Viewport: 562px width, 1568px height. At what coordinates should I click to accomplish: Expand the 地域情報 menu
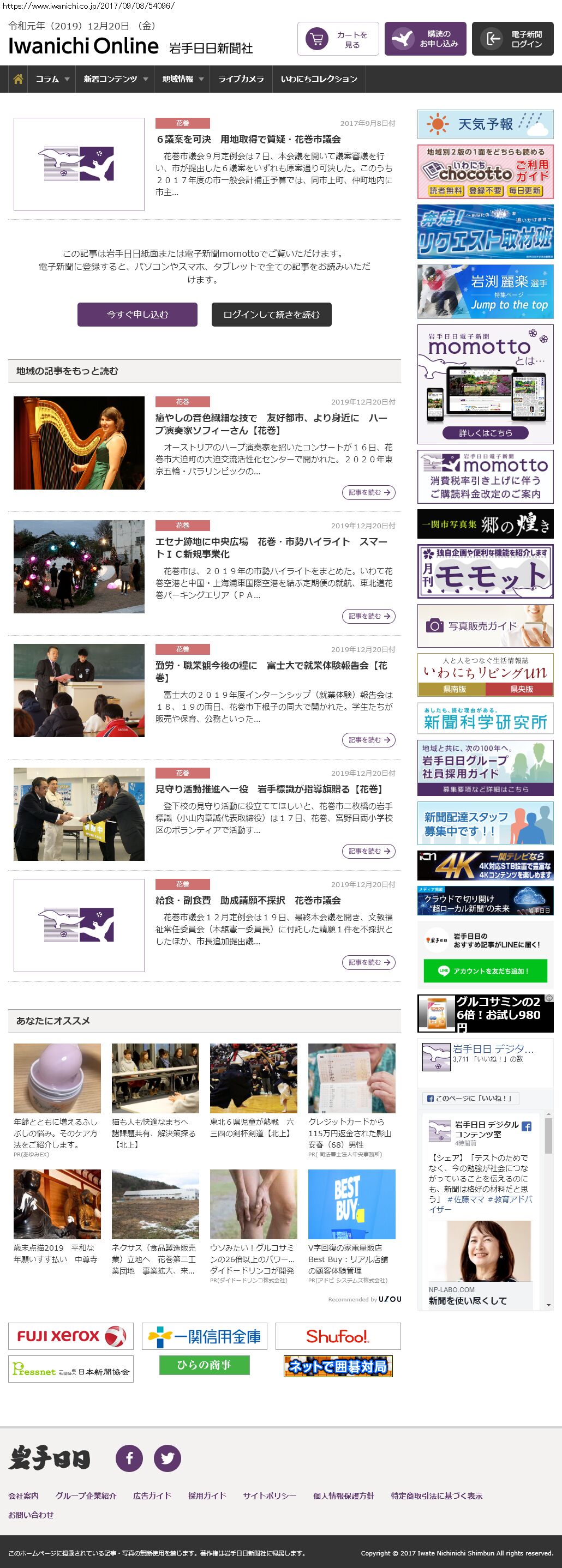coord(183,79)
